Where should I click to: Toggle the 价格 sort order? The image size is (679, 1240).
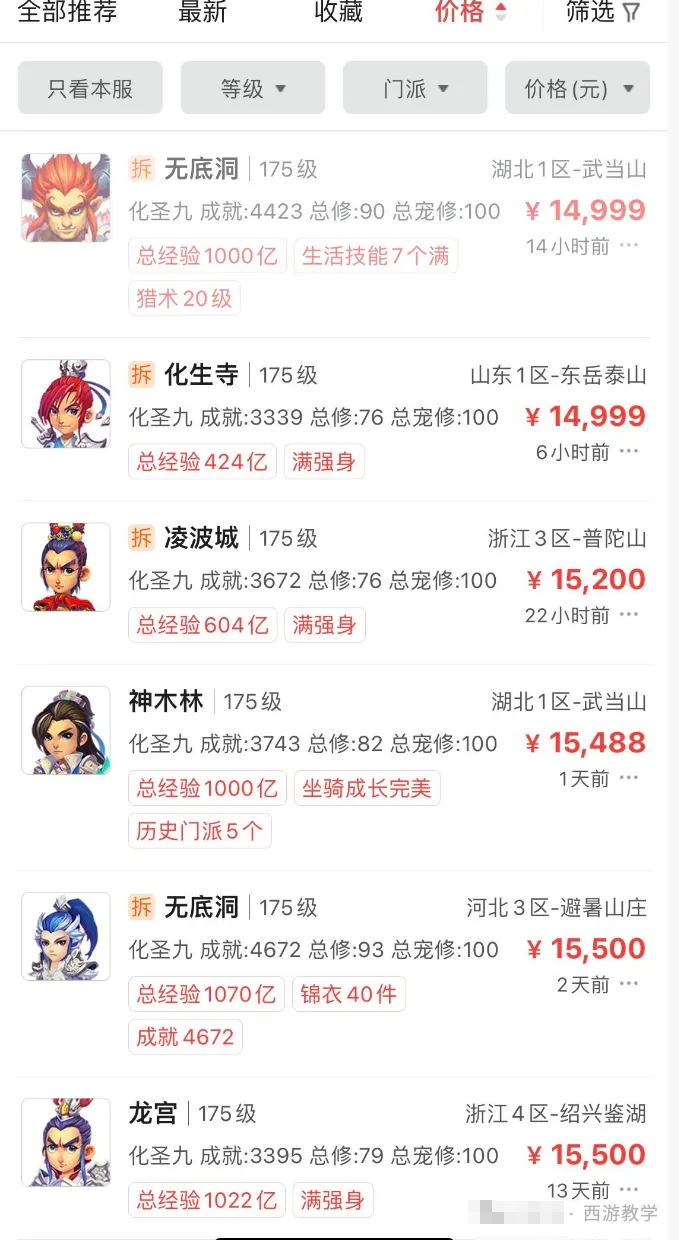pyautogui.click(x=471, y=13)
